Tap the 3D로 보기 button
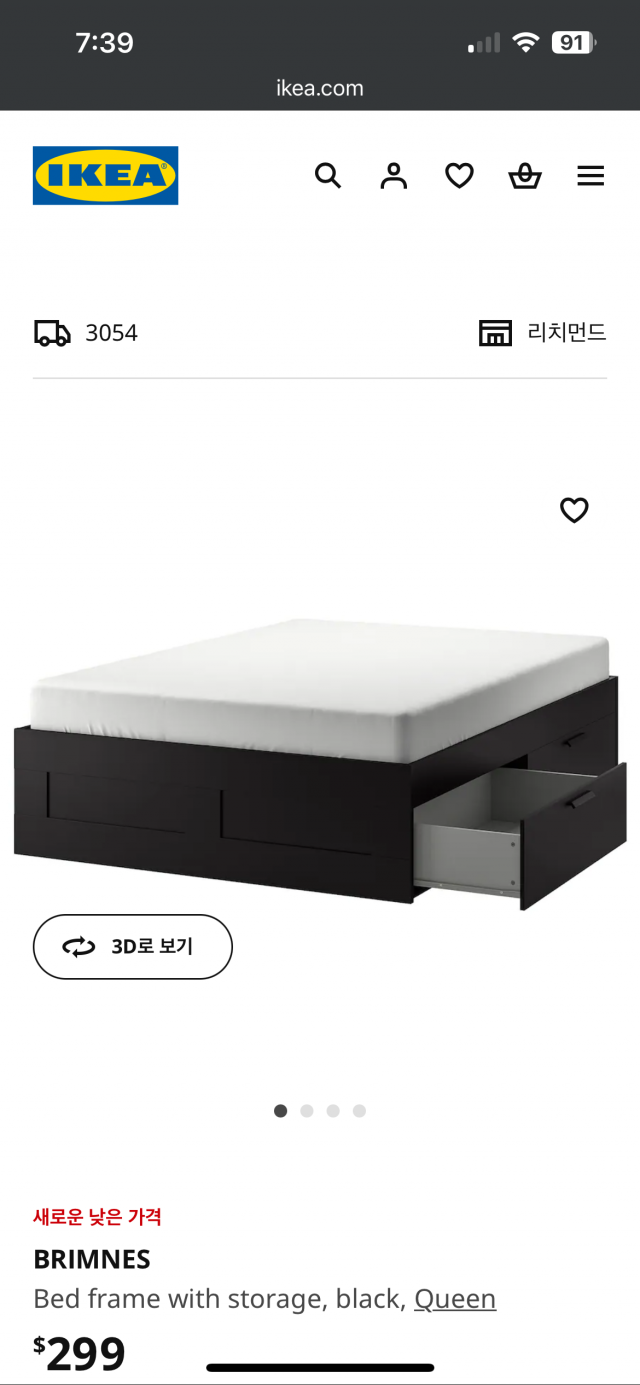The height and width of the screenshot is (1385, 640). 133,946
